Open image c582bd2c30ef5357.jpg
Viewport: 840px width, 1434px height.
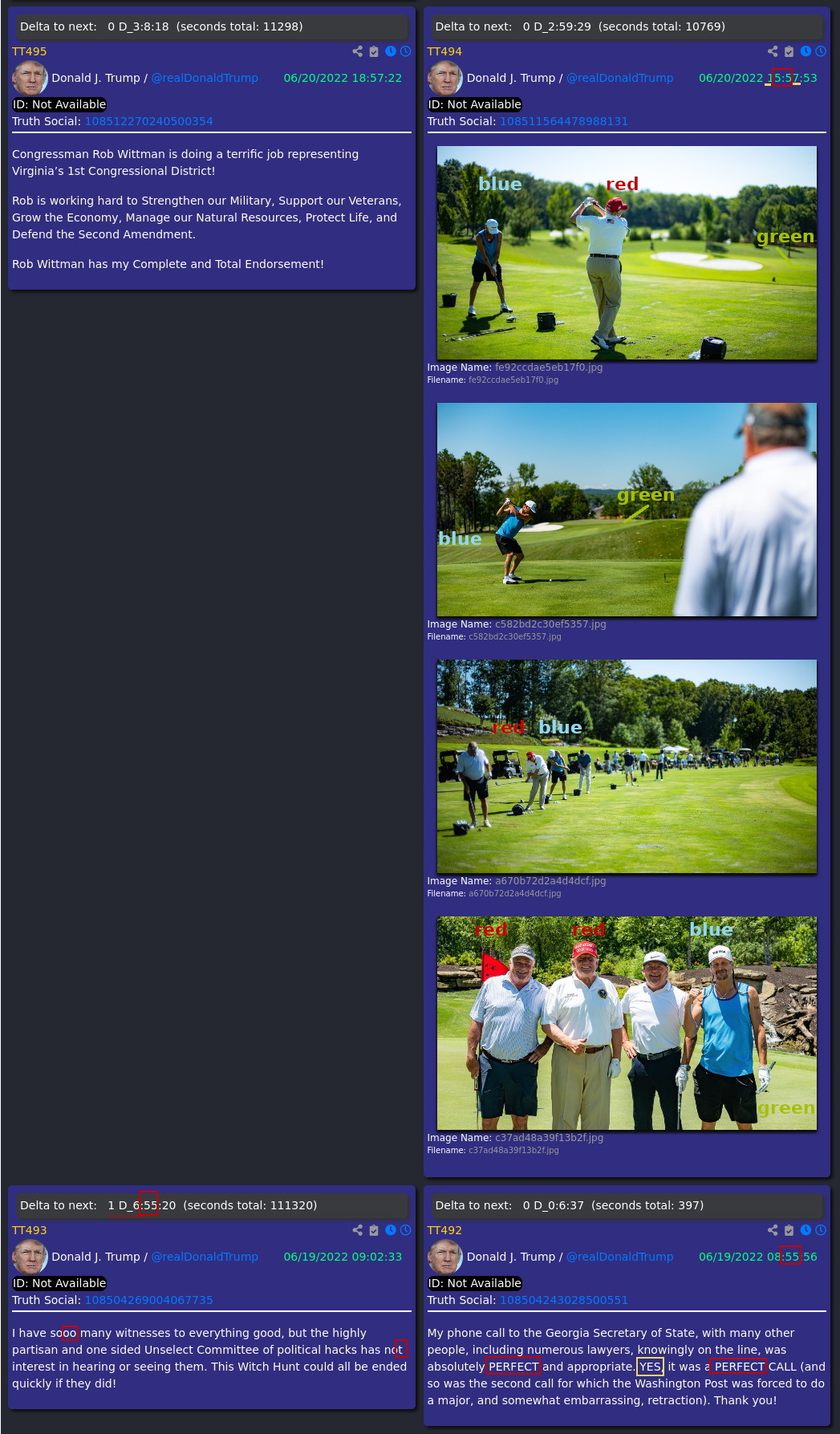627,510
